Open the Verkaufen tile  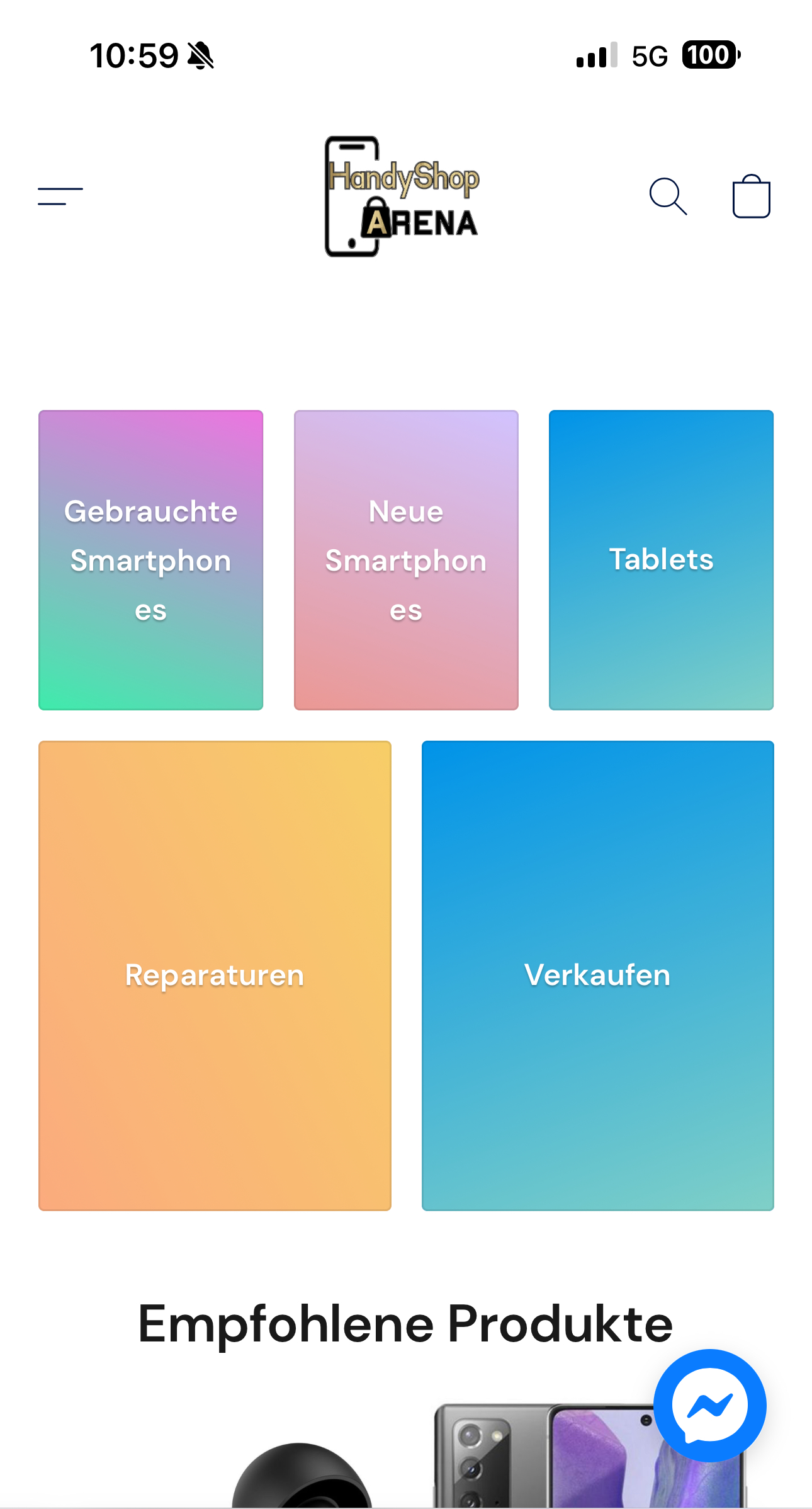[597, 975]
